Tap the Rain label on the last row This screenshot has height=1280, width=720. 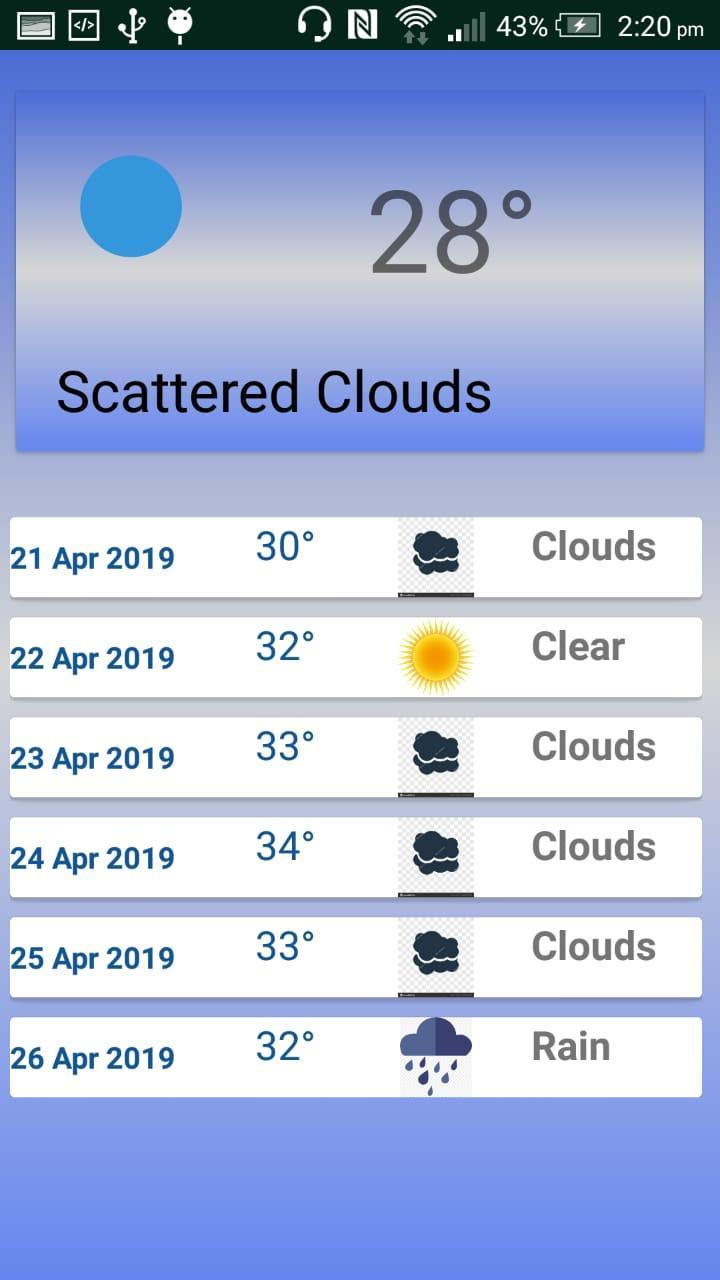click(570, 1045)
